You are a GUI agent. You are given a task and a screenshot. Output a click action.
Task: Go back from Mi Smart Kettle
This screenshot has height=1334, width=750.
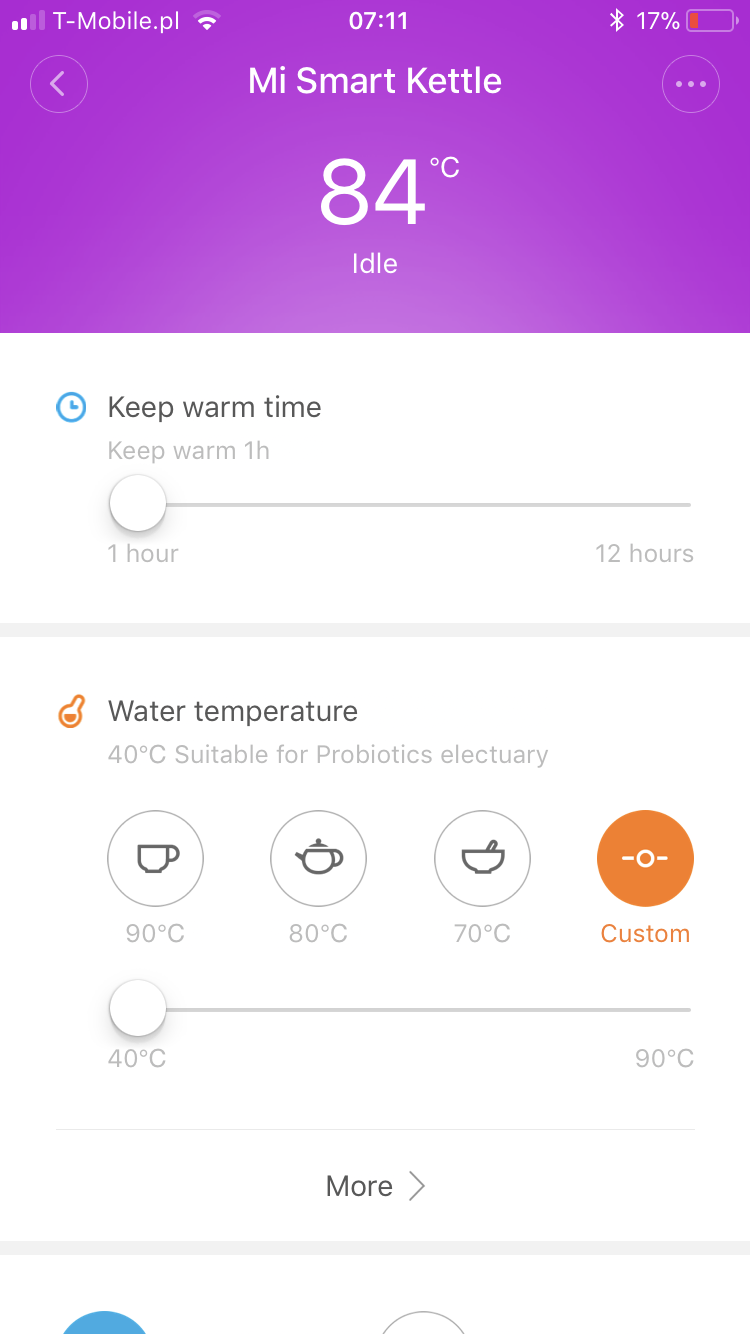(59, 84)
